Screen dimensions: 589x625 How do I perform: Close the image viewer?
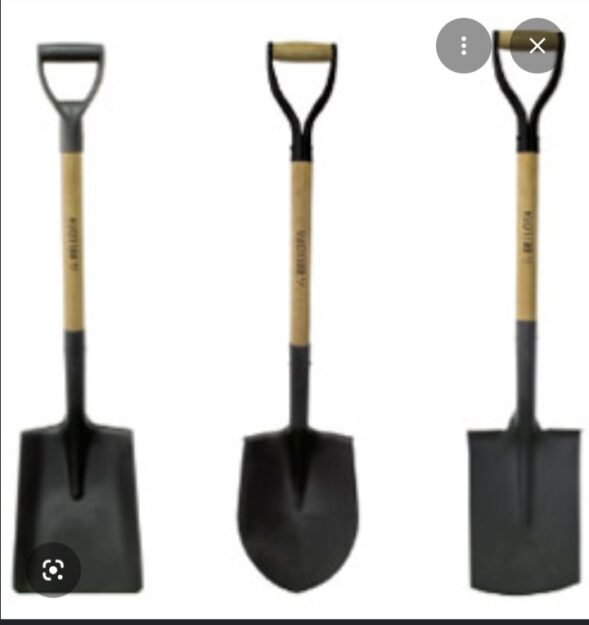pyautogui.click(x=537, y=46)
